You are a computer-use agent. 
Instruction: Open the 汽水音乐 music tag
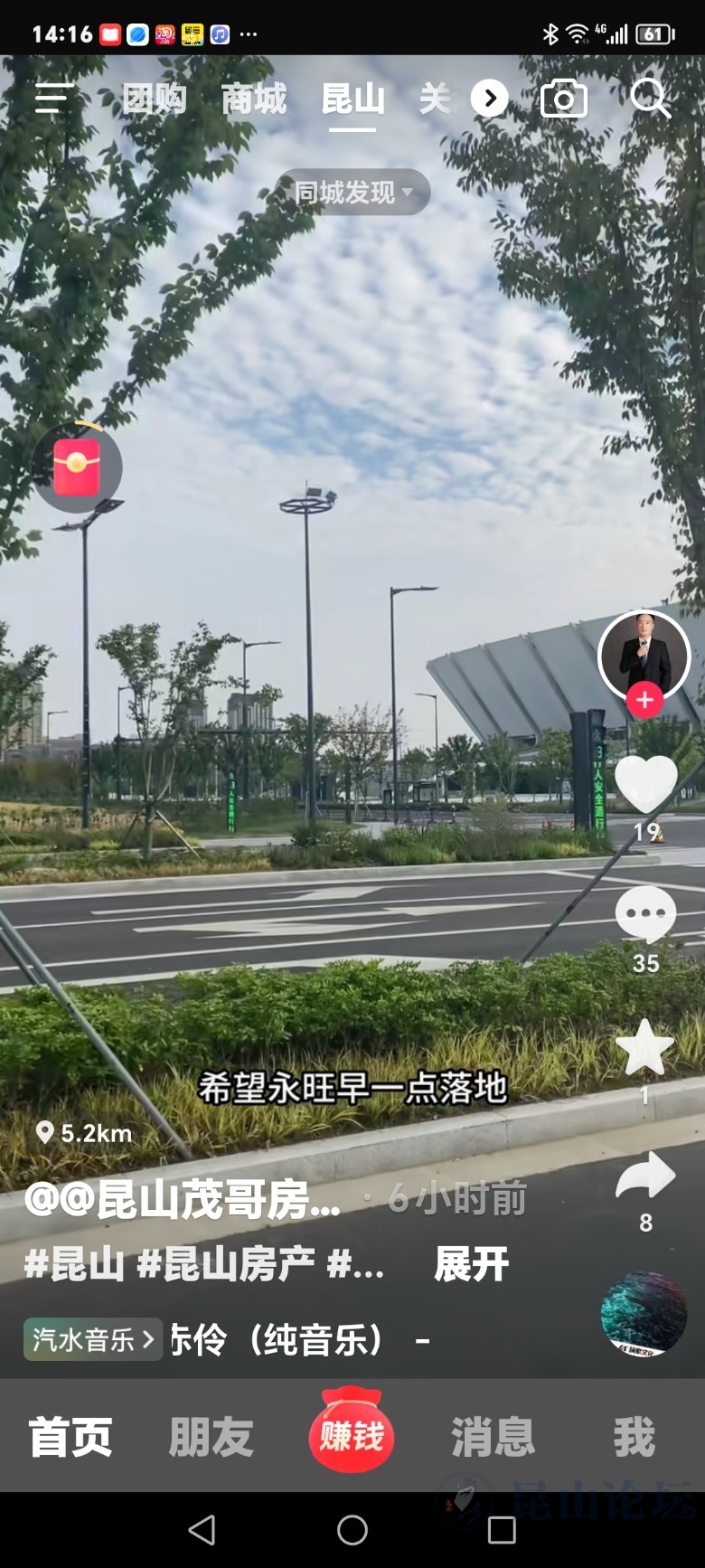(92, 1339)
